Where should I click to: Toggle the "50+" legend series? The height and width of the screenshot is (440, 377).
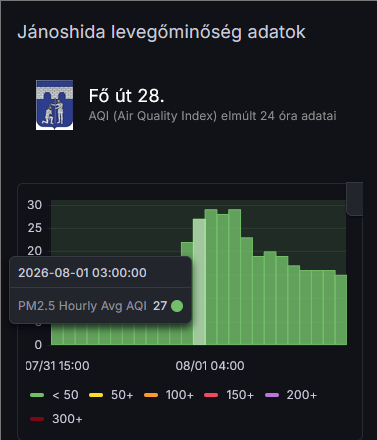[x=111, y=395]
